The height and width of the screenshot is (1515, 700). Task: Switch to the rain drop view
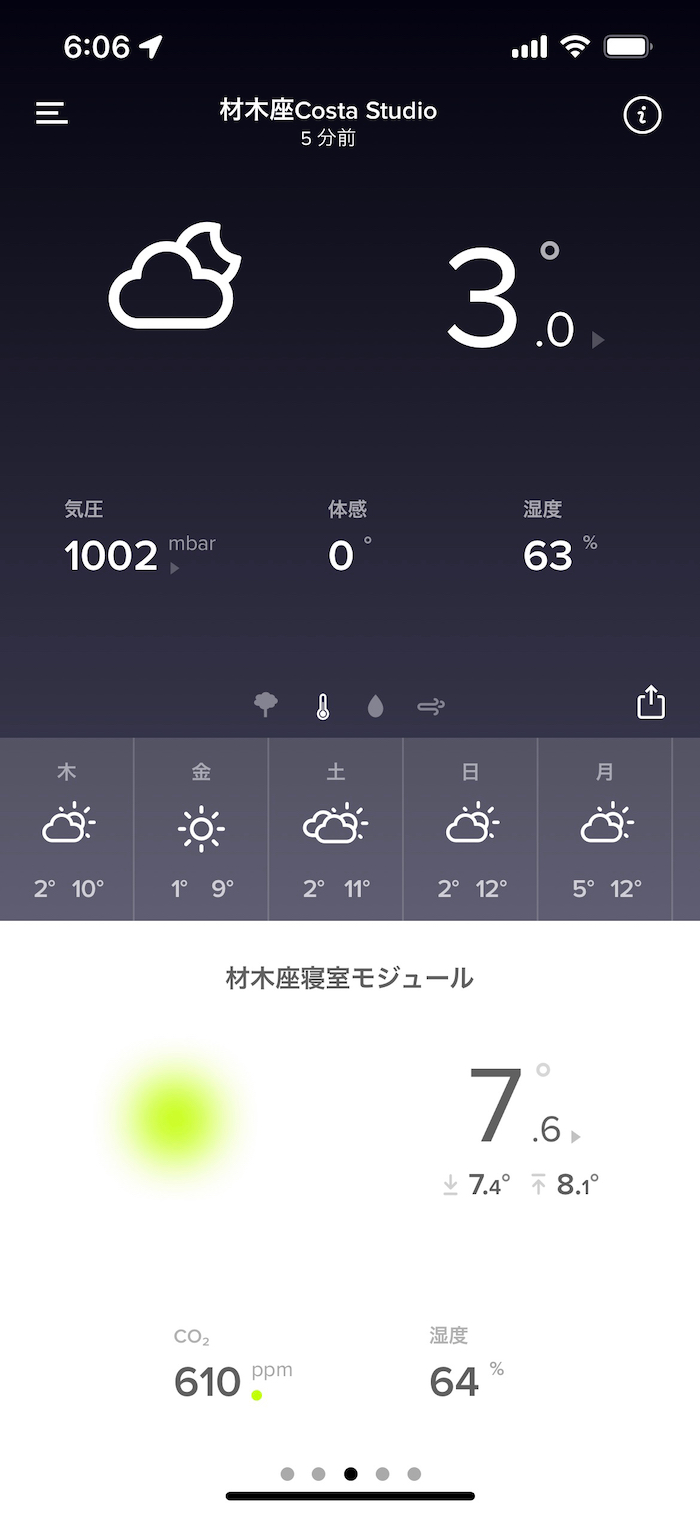tap(376, 707)
